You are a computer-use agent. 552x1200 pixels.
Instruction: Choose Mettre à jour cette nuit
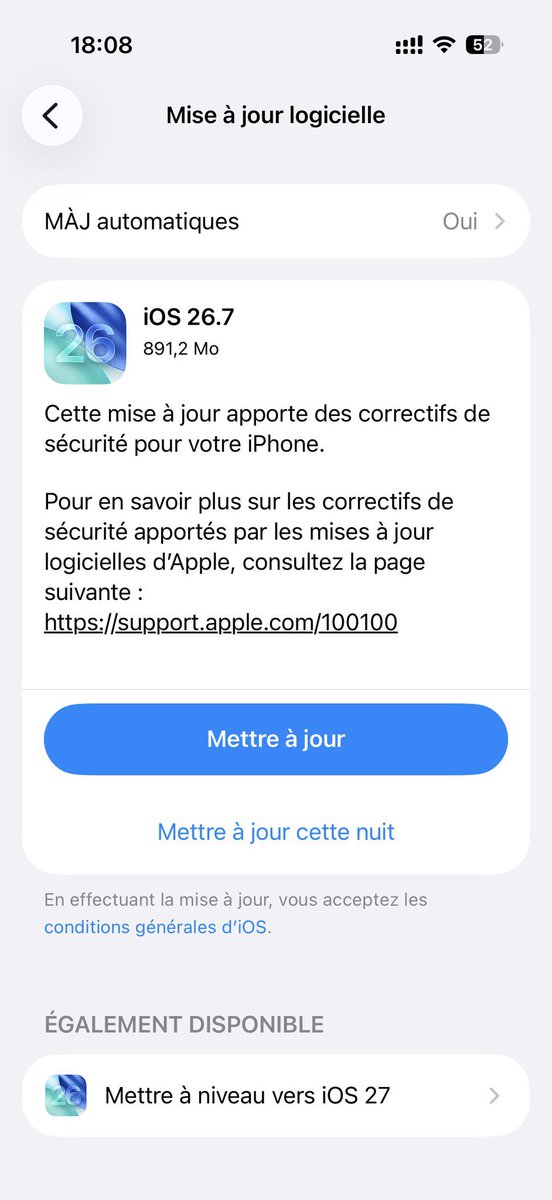coord(276,831)
